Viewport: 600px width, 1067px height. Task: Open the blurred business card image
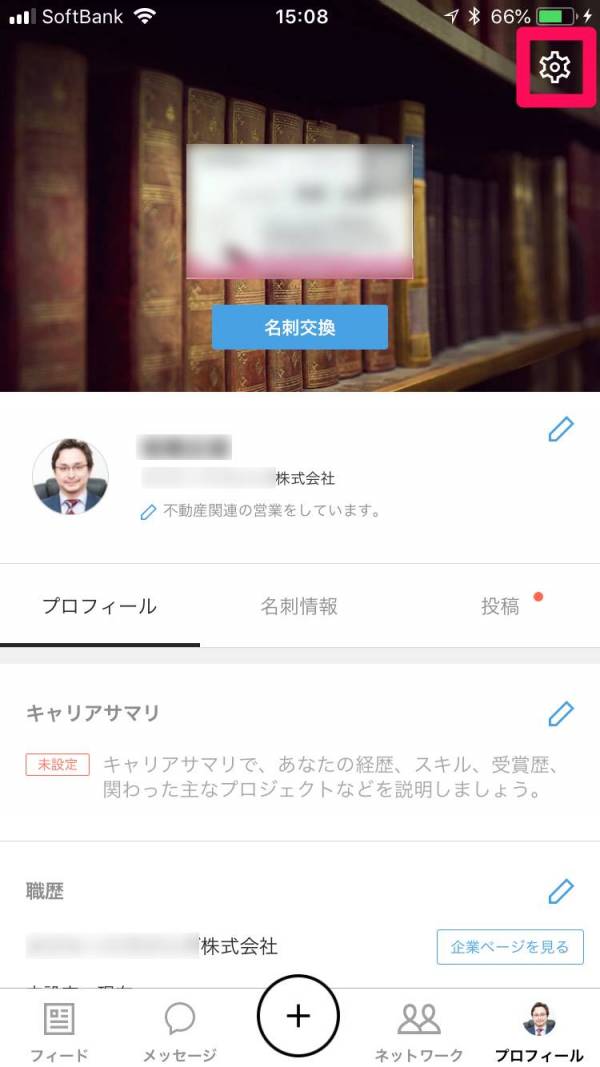[299, 211]
